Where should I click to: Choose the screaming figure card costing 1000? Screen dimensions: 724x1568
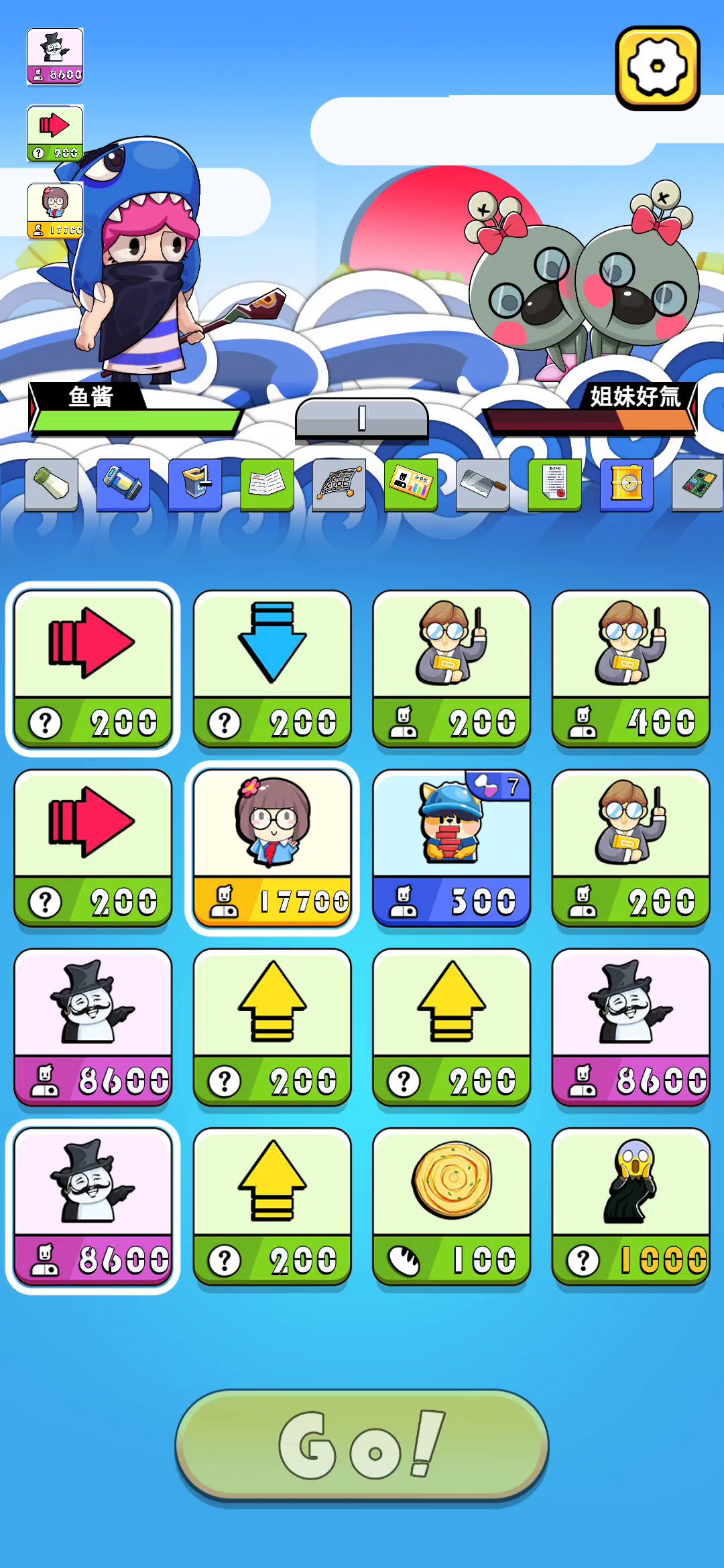(x=631, y=1206)
